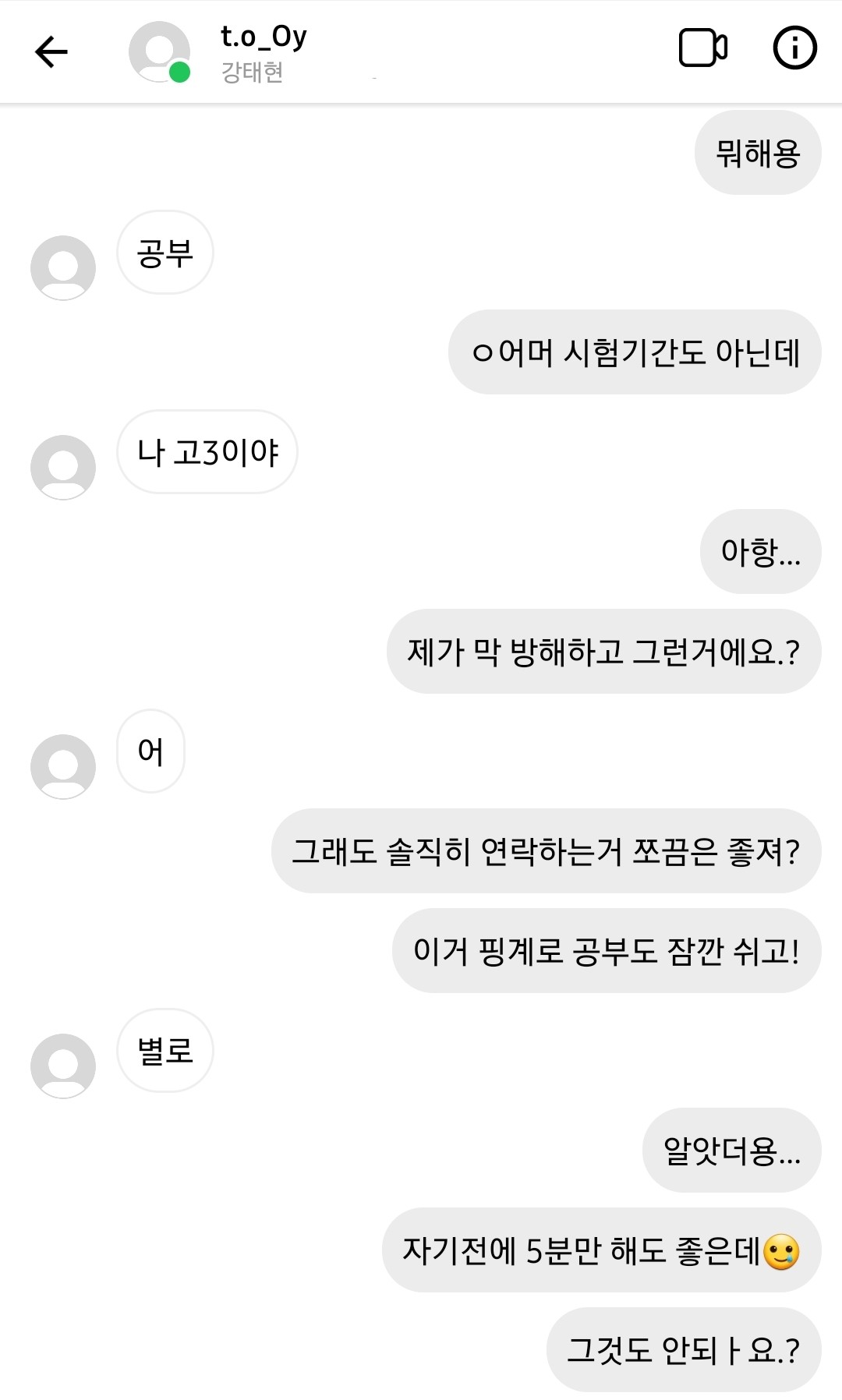Image resolution: width=842 pixels, height=1400 pixels.
Task: Tap the avatar beside the 어 message
Action: pos(63,766)
